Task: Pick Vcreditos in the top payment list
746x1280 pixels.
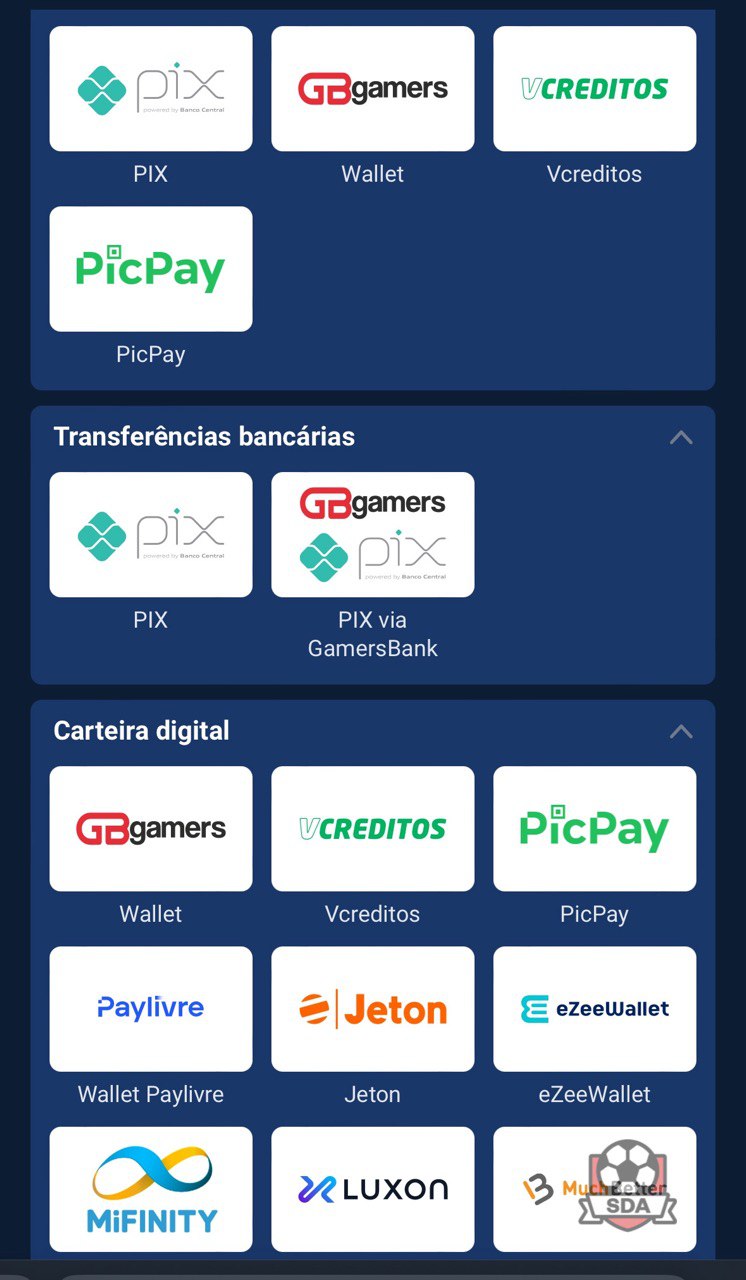Action: pos(595,89)
